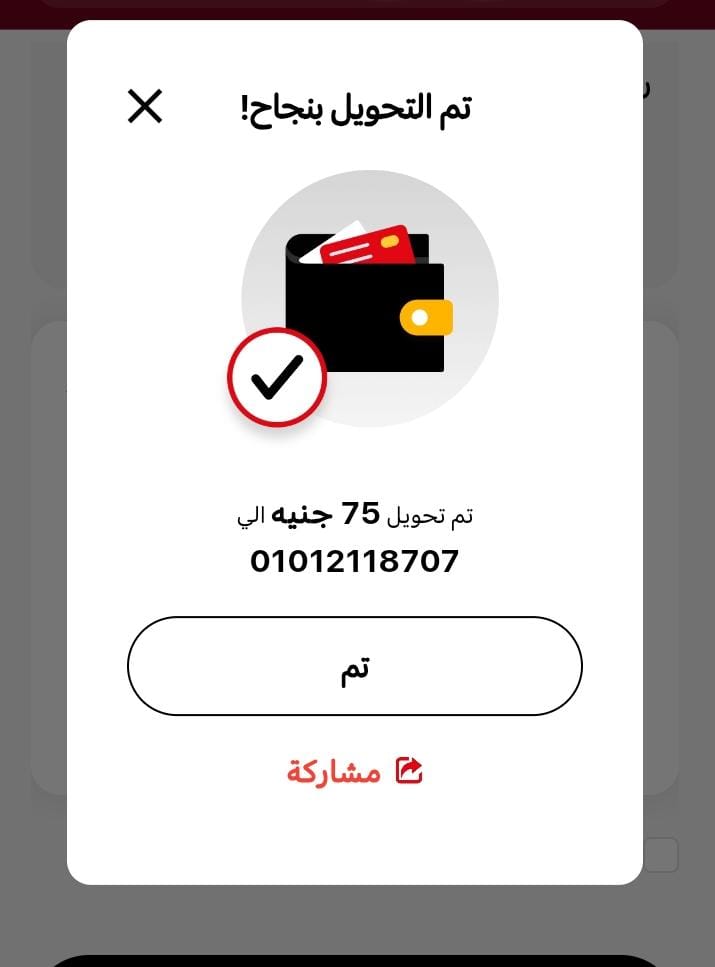This screenshot has height=967, width=715.
Task: Close the transfer success dialog
Action: coord(145,106)
